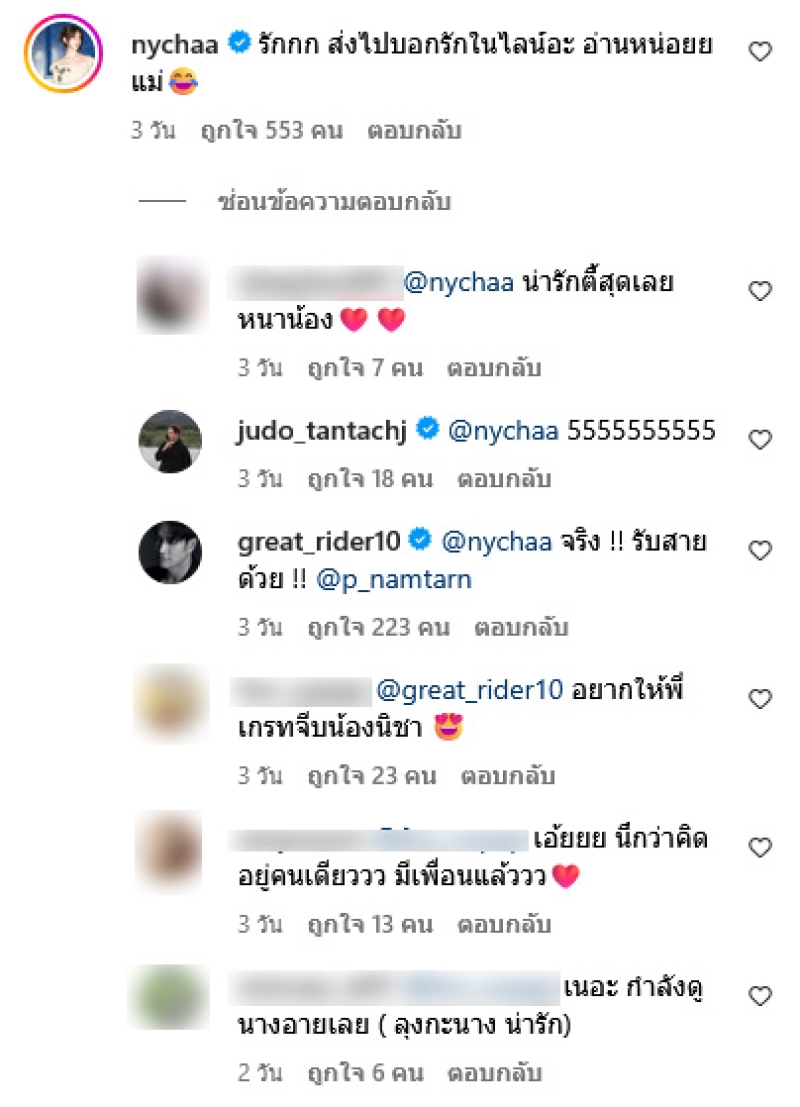800x1107 pixels.
Task: Like great_rider10's reply
Action: [760, 550]
